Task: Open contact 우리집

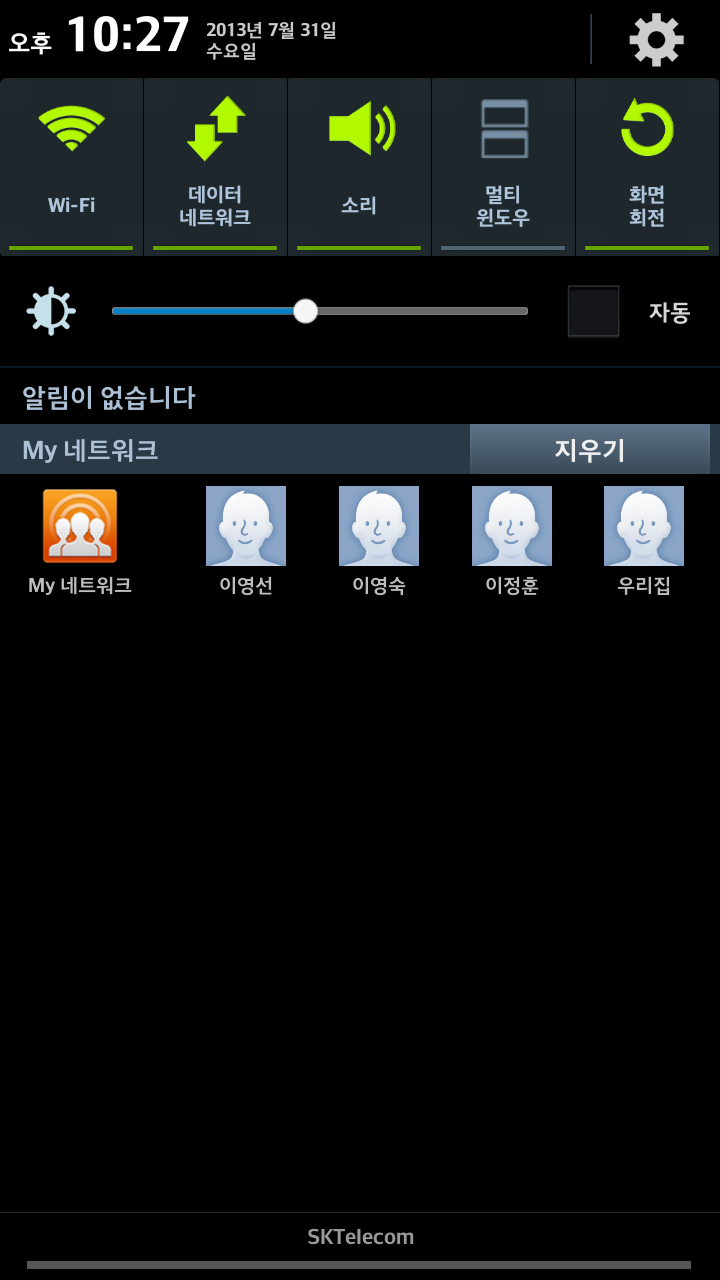Action: (644, 527)
